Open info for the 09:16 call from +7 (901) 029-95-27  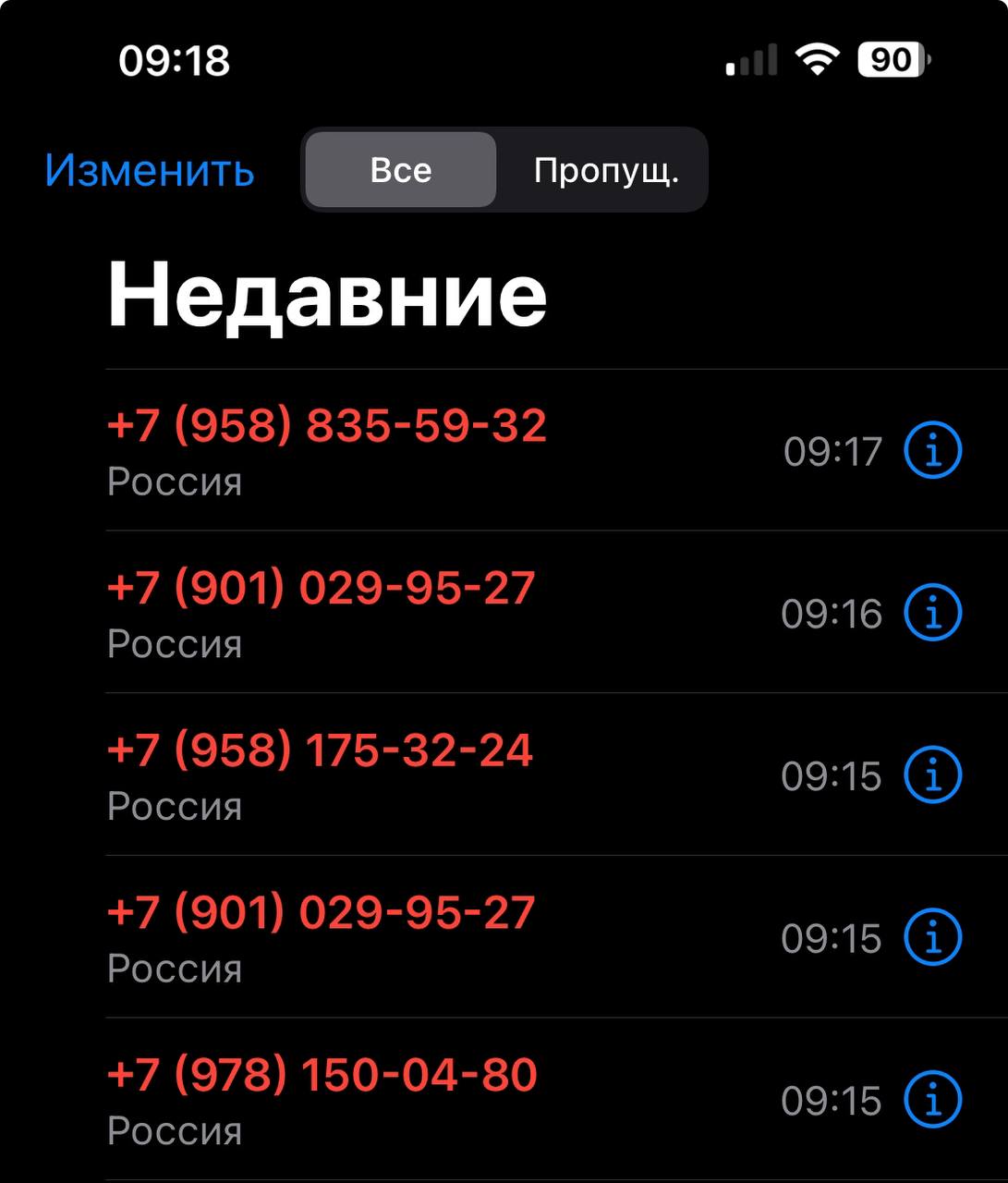[x=932, y=613]
